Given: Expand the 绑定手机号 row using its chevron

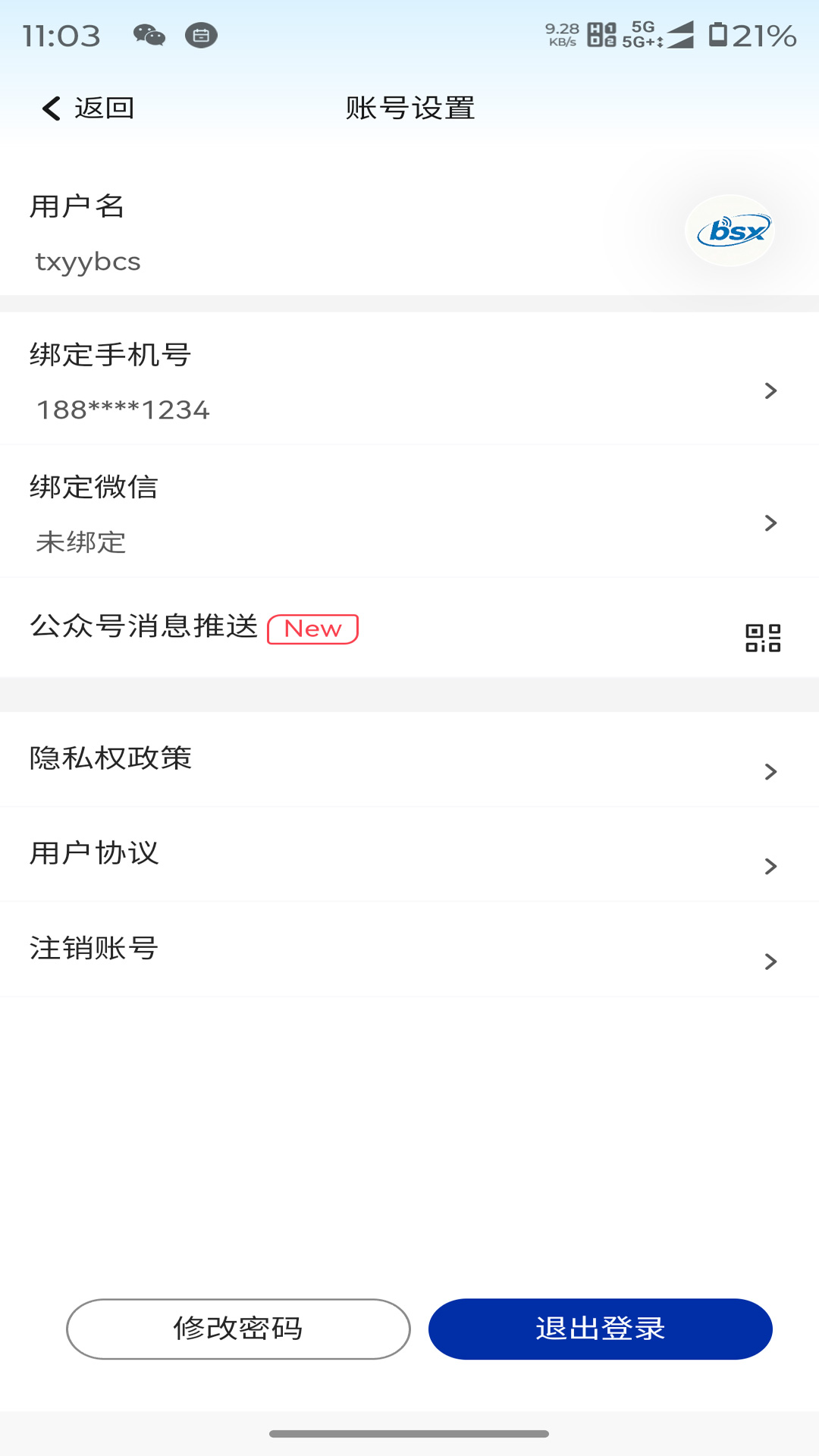Looking at the screenshot, I should (771, 391).
